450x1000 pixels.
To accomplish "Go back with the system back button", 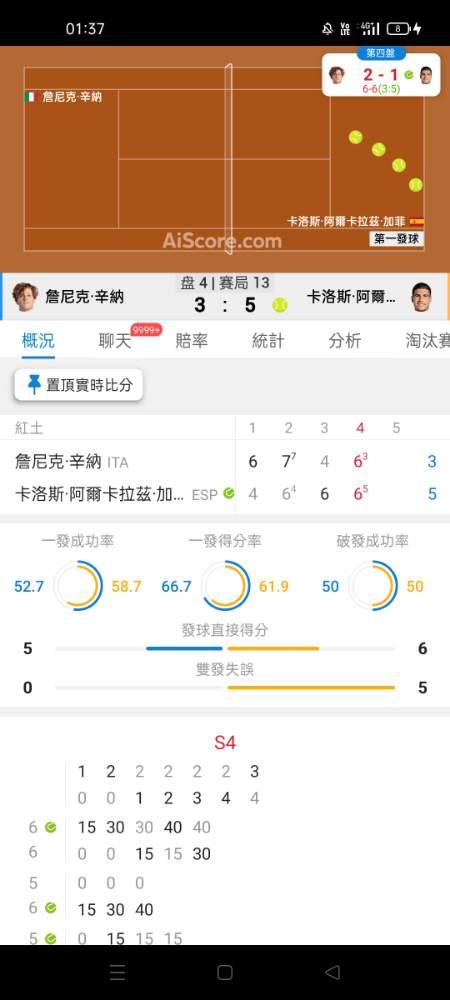I will coord(332,972).
